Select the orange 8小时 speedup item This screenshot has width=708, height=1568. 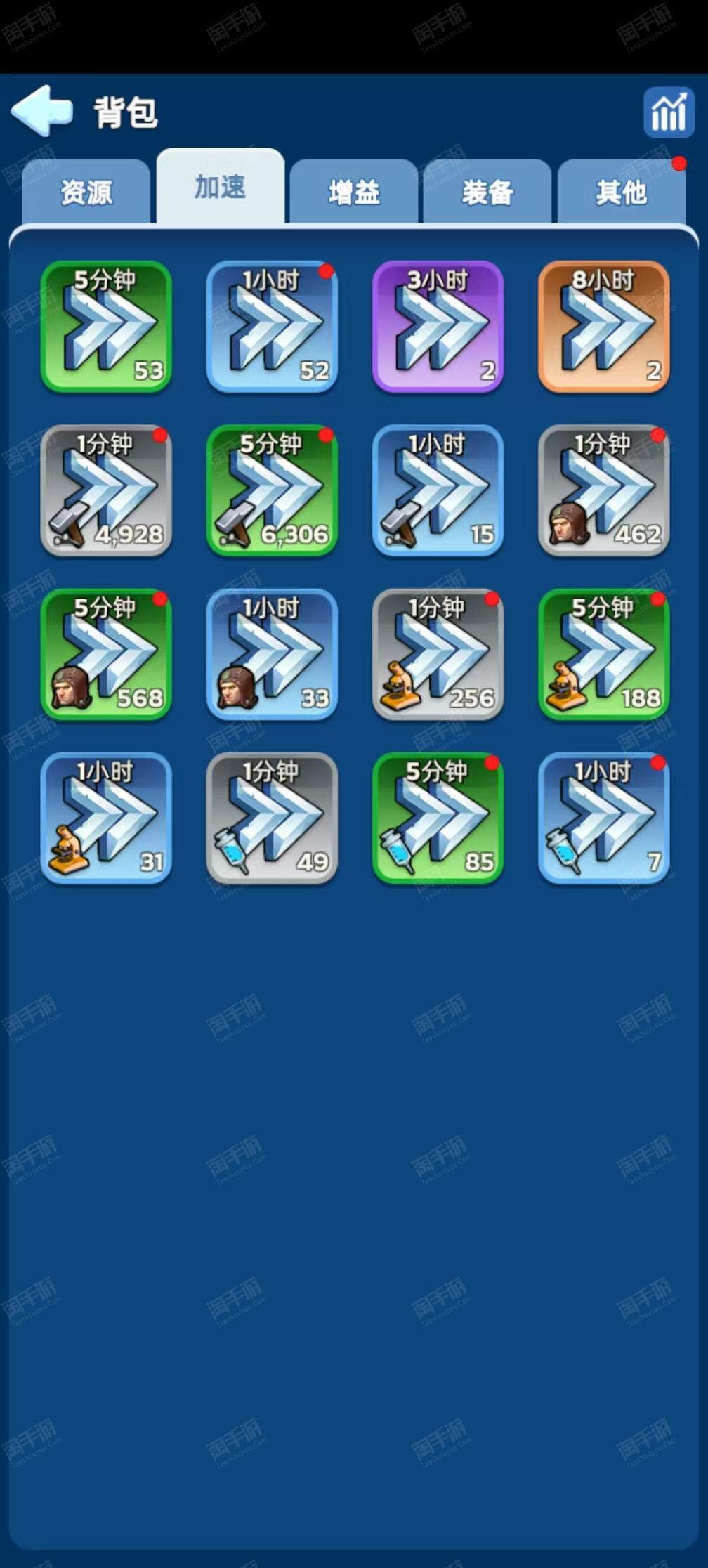point(603,327)
